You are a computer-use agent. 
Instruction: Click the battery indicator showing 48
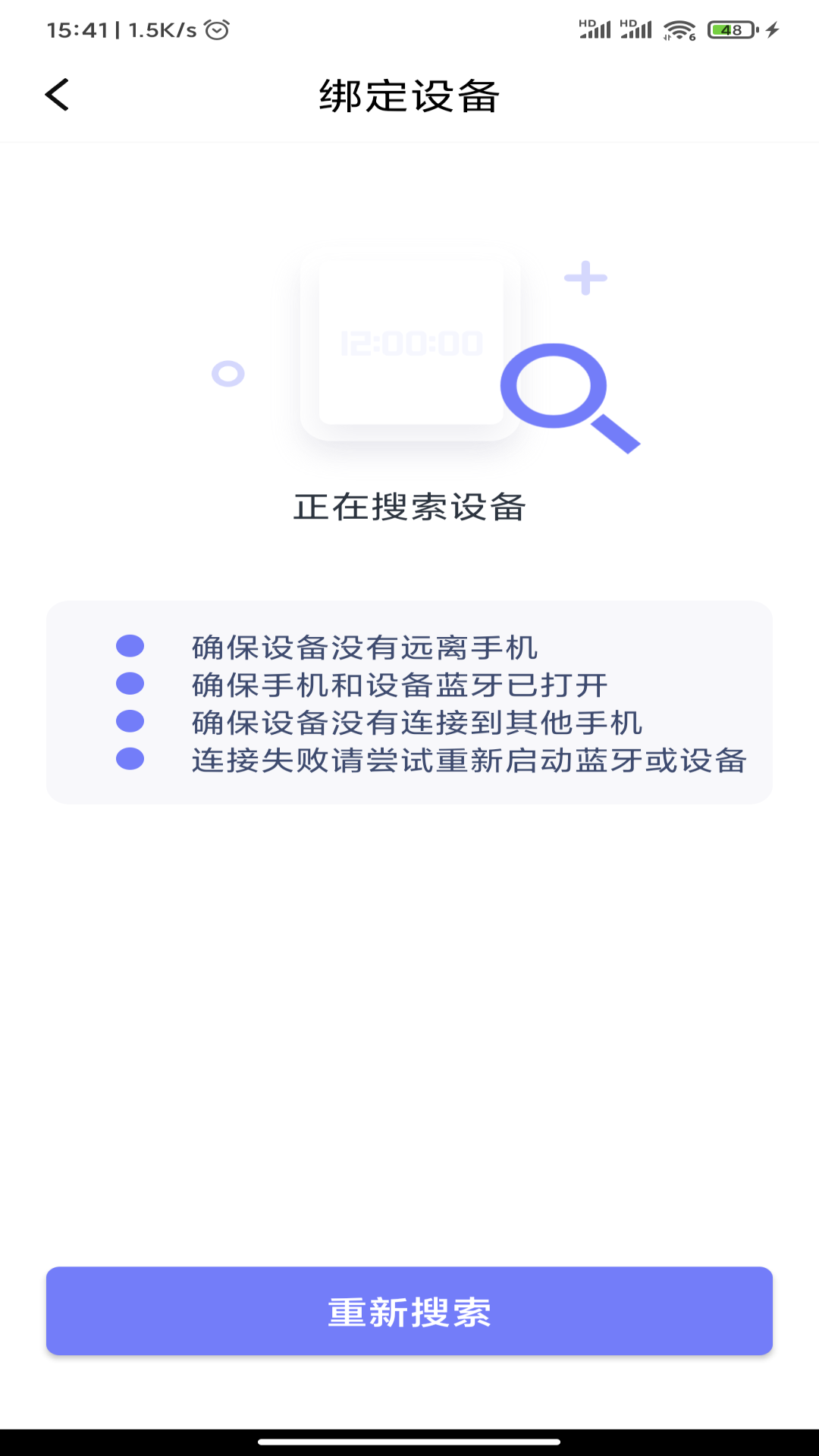726,29
